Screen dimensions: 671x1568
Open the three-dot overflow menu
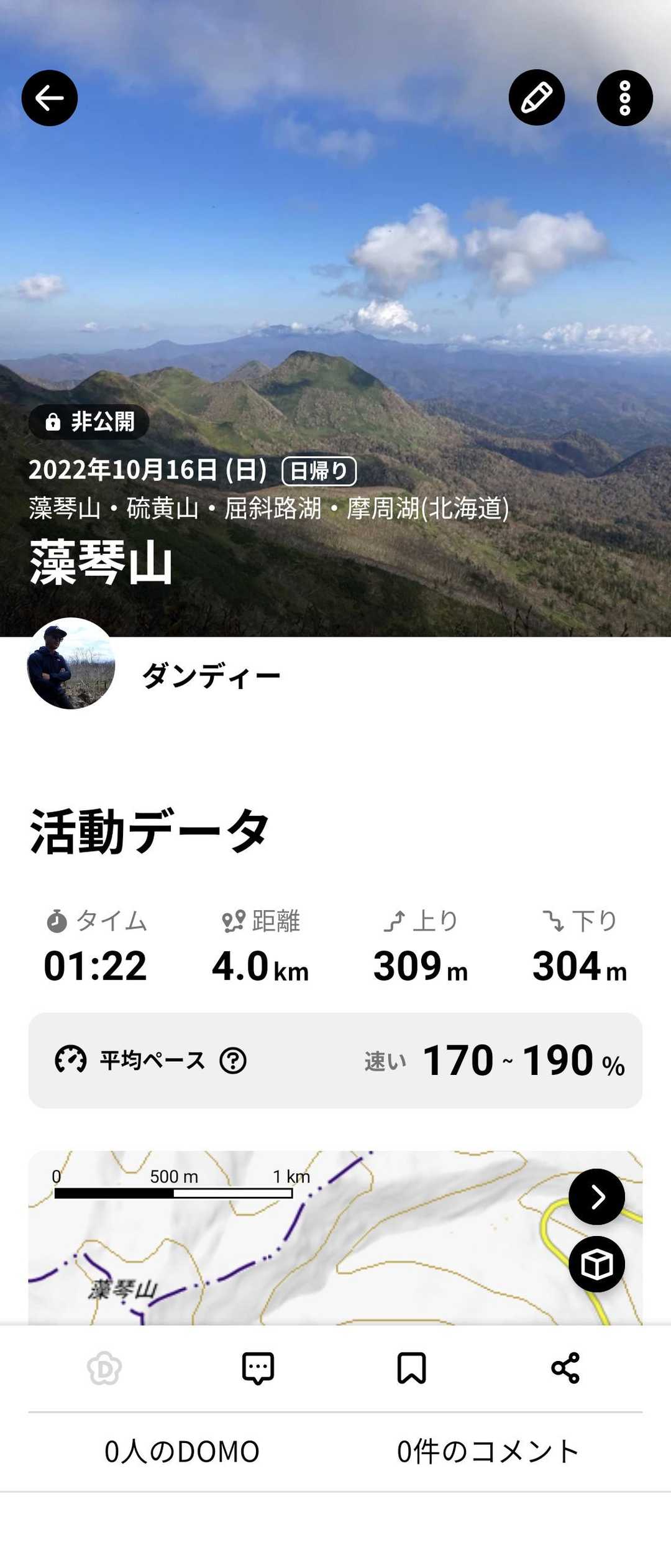pyautogui.click(x=624, y=98)
